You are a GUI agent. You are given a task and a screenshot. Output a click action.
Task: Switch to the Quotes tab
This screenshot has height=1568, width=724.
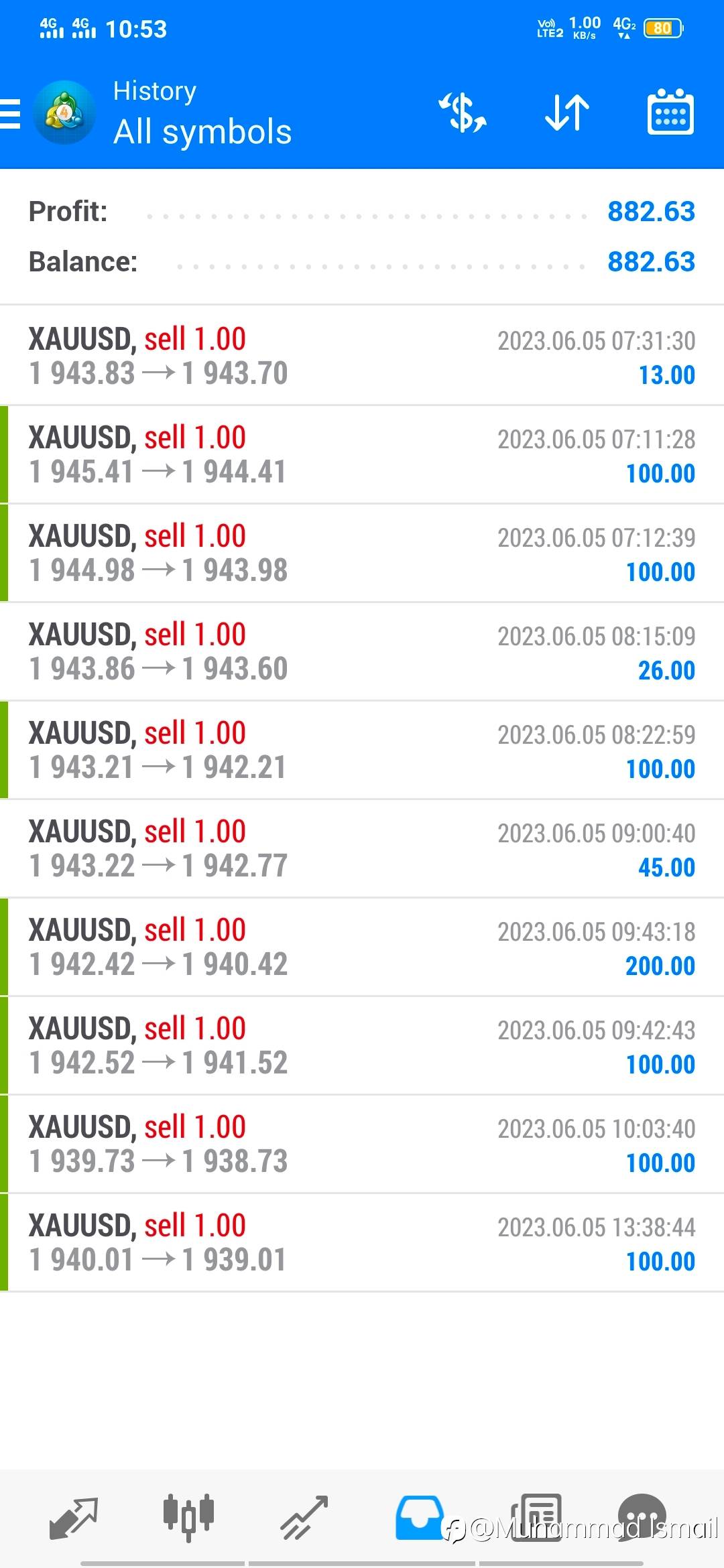click(x=74, y=1517)
